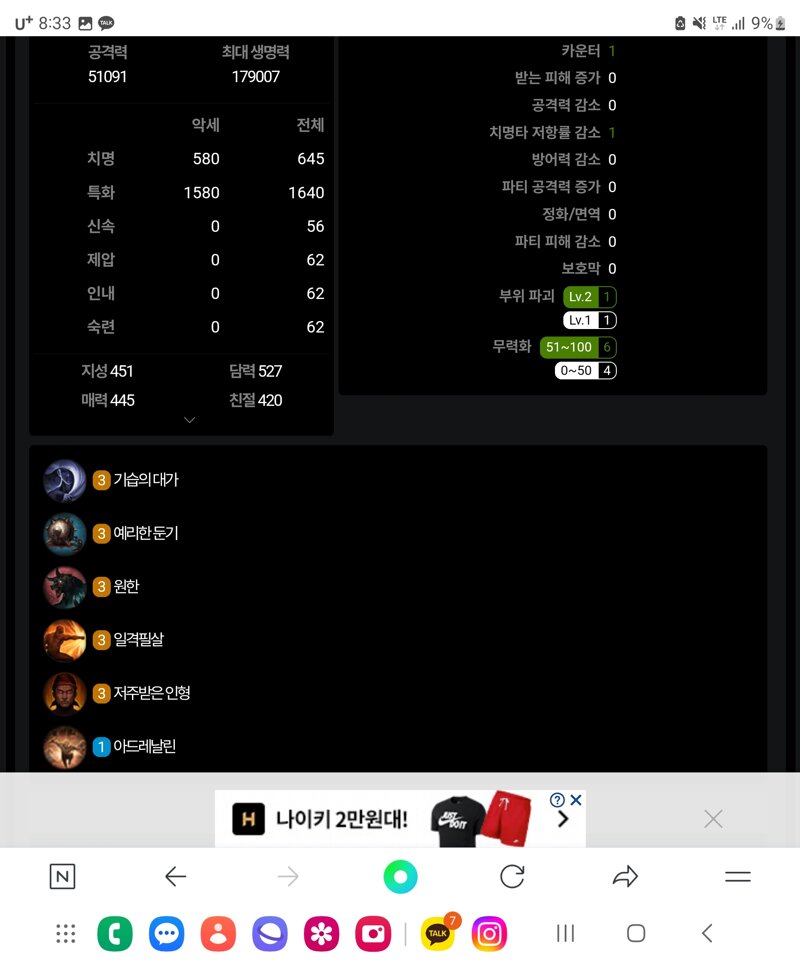The image size is (800, 961).
Task: Close the bottom ad bar
Action: pos(713,819)
